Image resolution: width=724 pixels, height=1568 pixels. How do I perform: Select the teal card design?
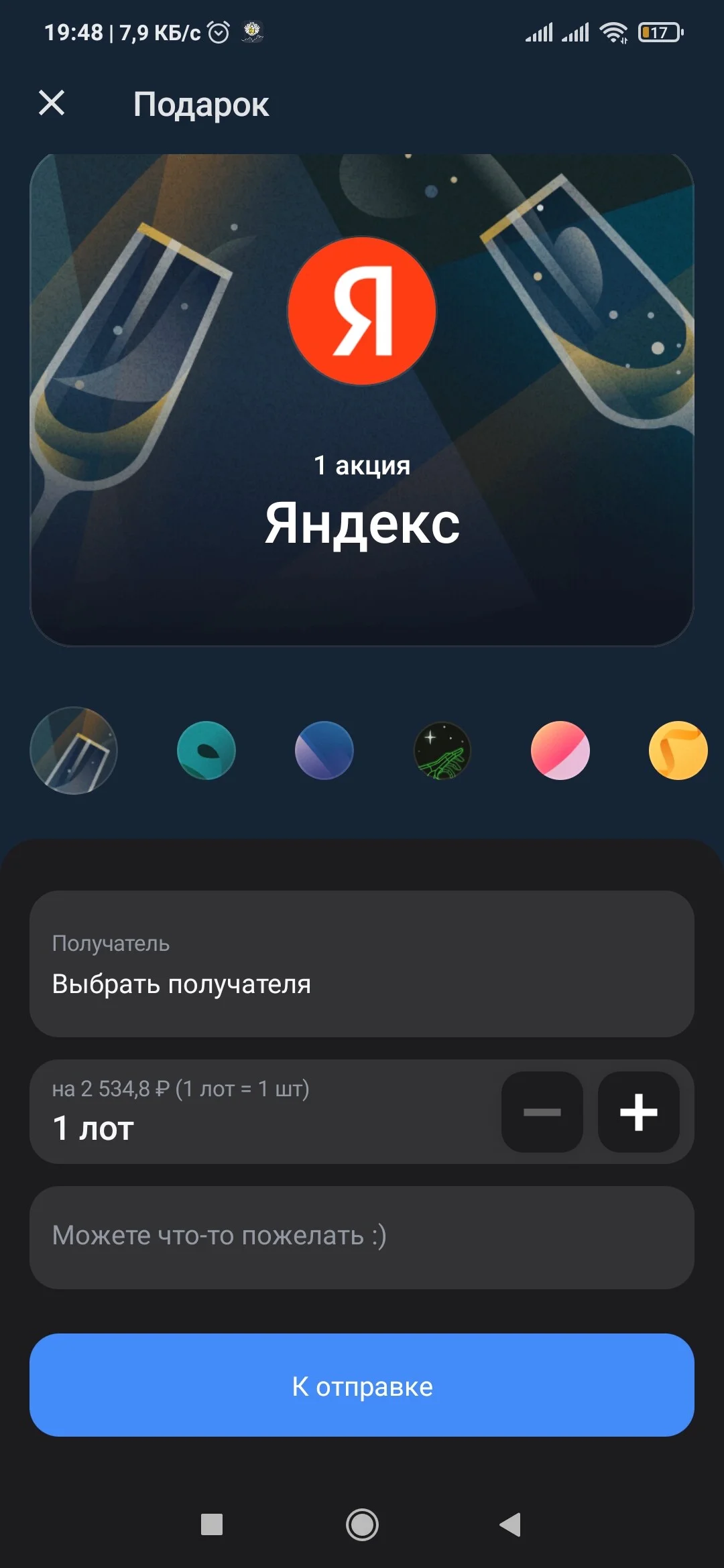pos(206,750)
